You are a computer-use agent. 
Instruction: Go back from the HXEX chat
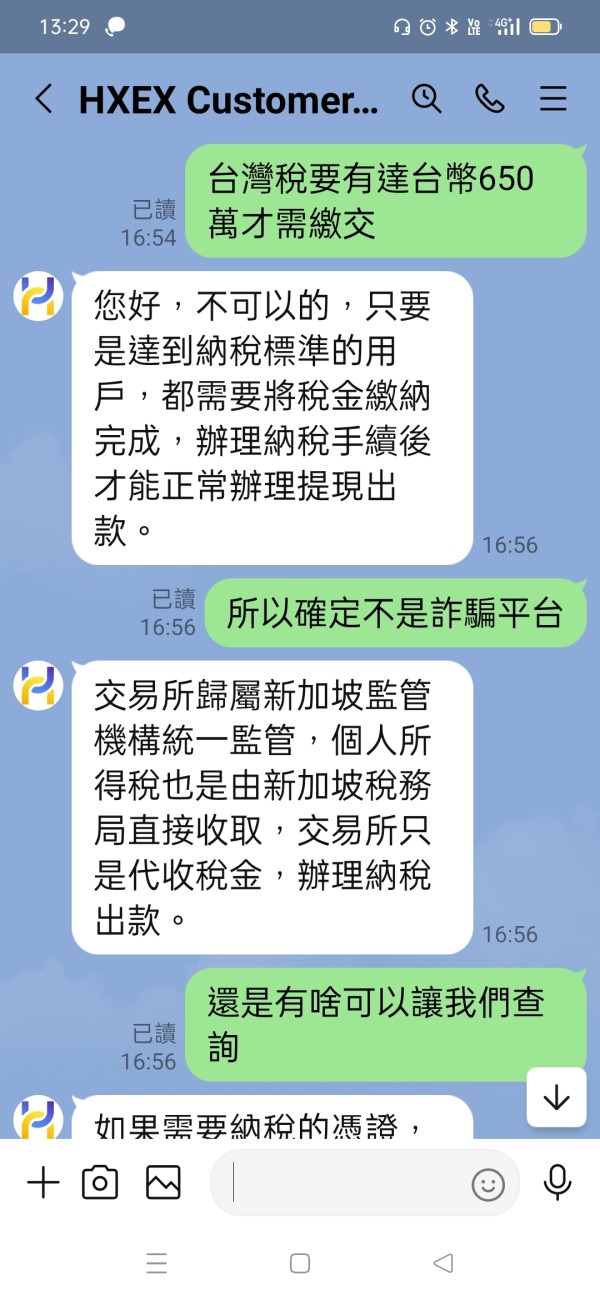pyautogui.click(x=43, y=99)
